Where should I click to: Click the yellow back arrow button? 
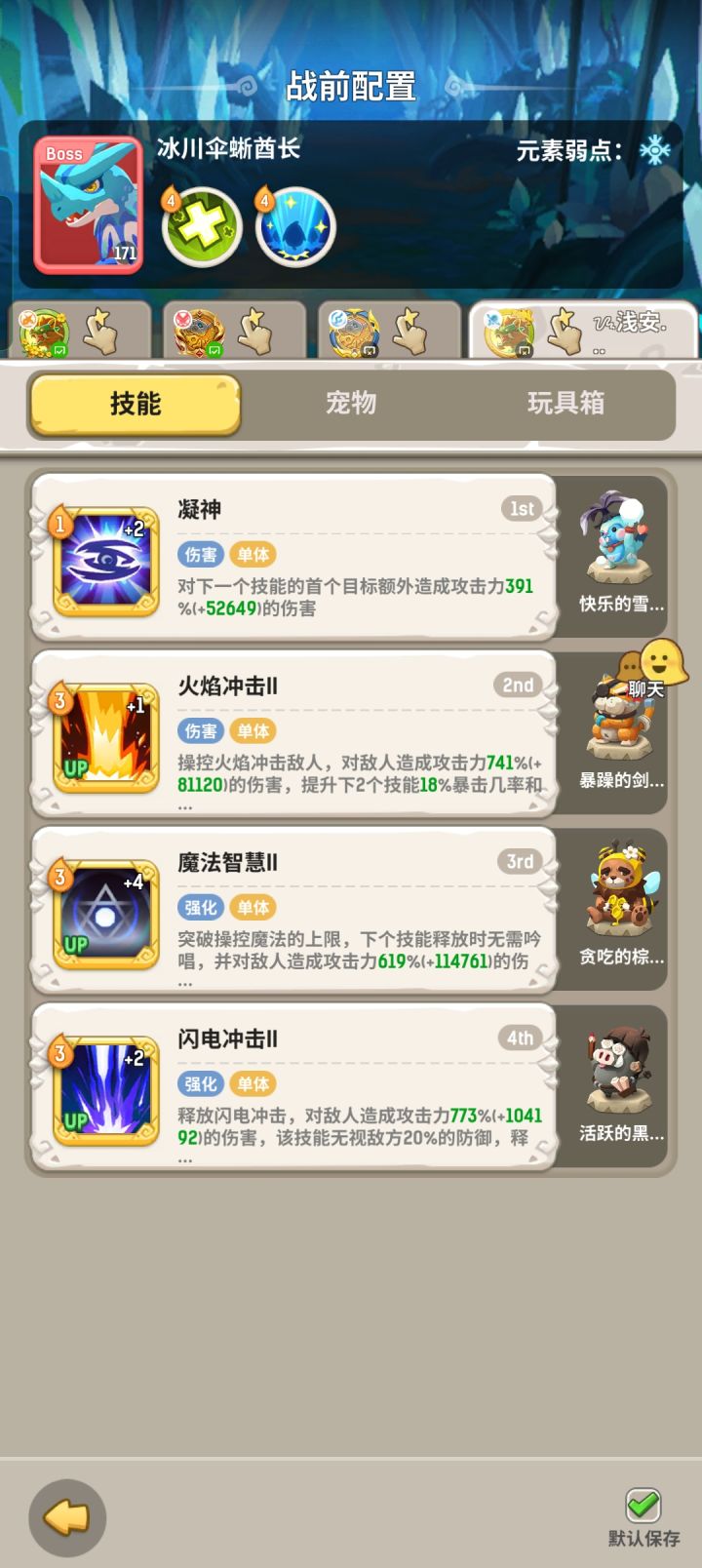(66, 1517)
